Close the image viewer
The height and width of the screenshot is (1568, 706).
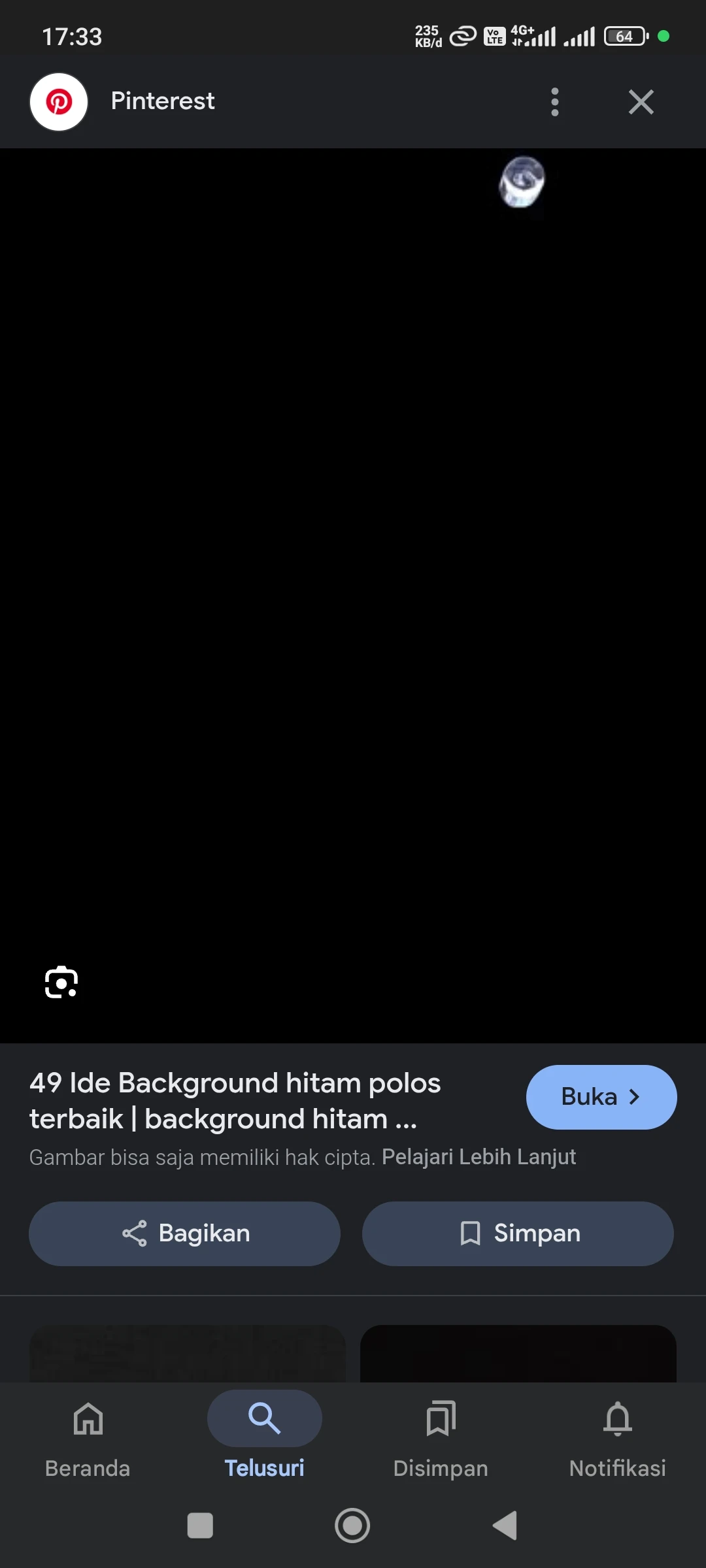click(641, 102)
